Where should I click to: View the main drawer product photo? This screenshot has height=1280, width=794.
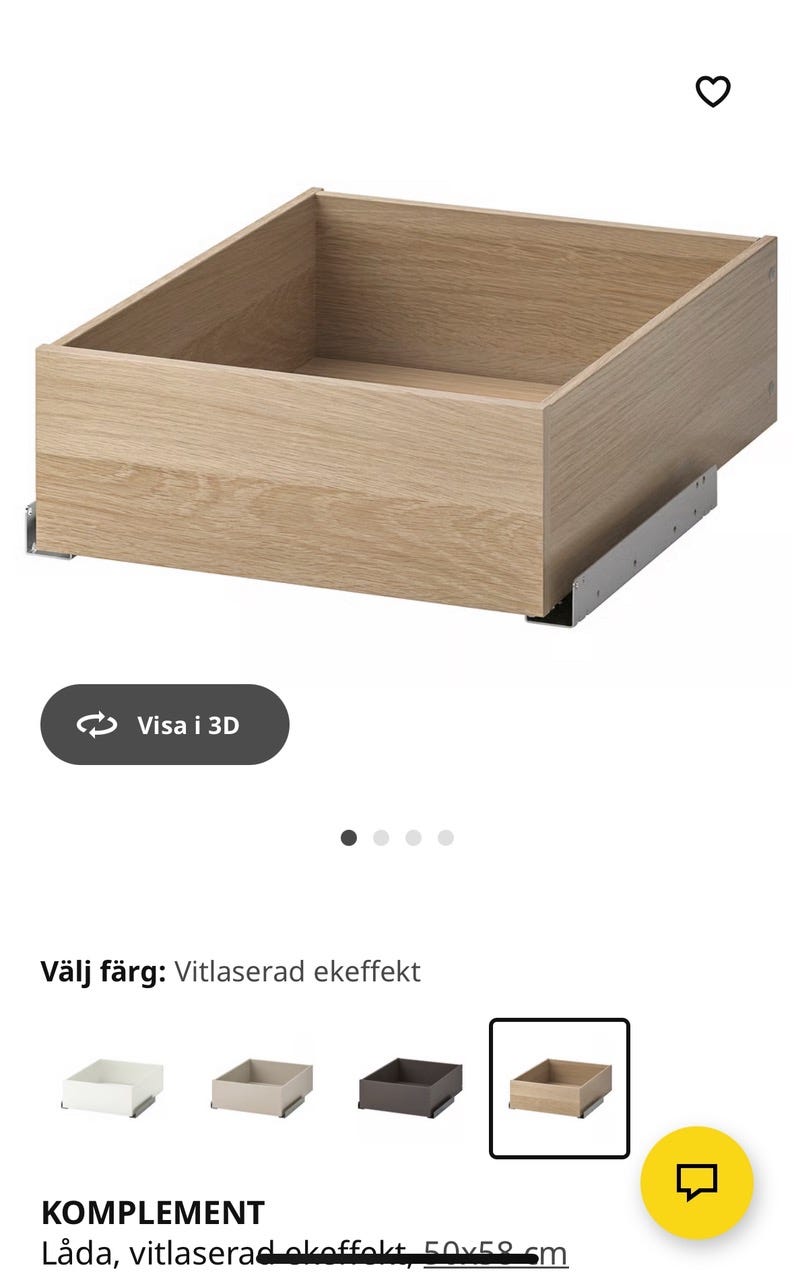(397, 400)
